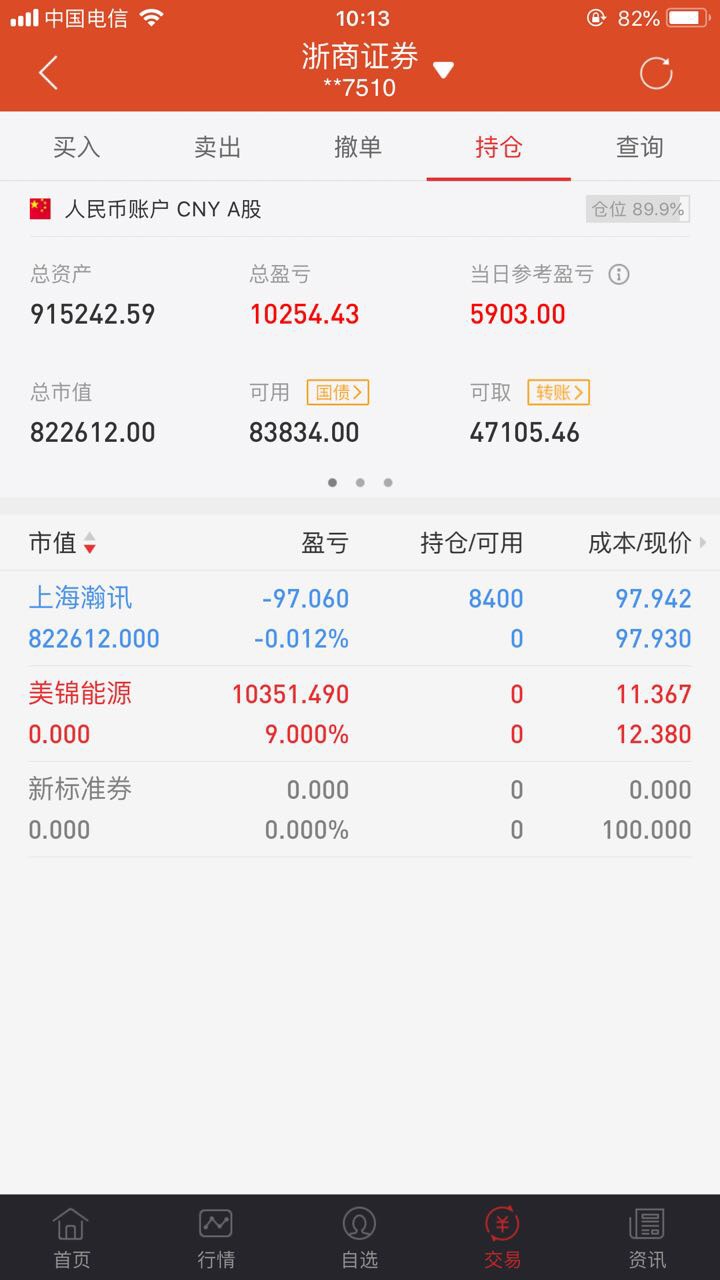720x1280 pixels.
Task: Tap the 转账 button next to 可取
Action: 559,392
